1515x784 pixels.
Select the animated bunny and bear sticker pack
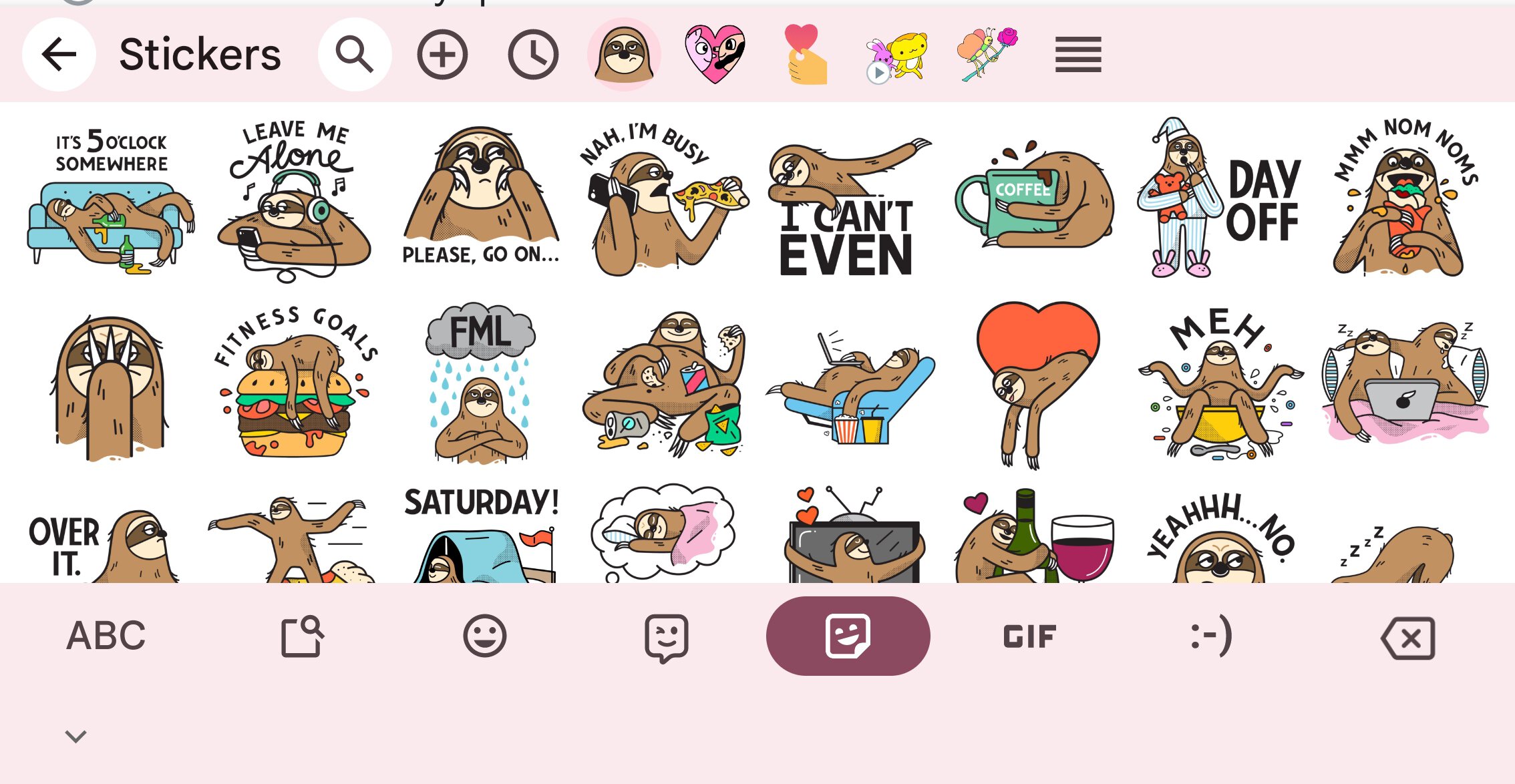(x=897, y=55)
